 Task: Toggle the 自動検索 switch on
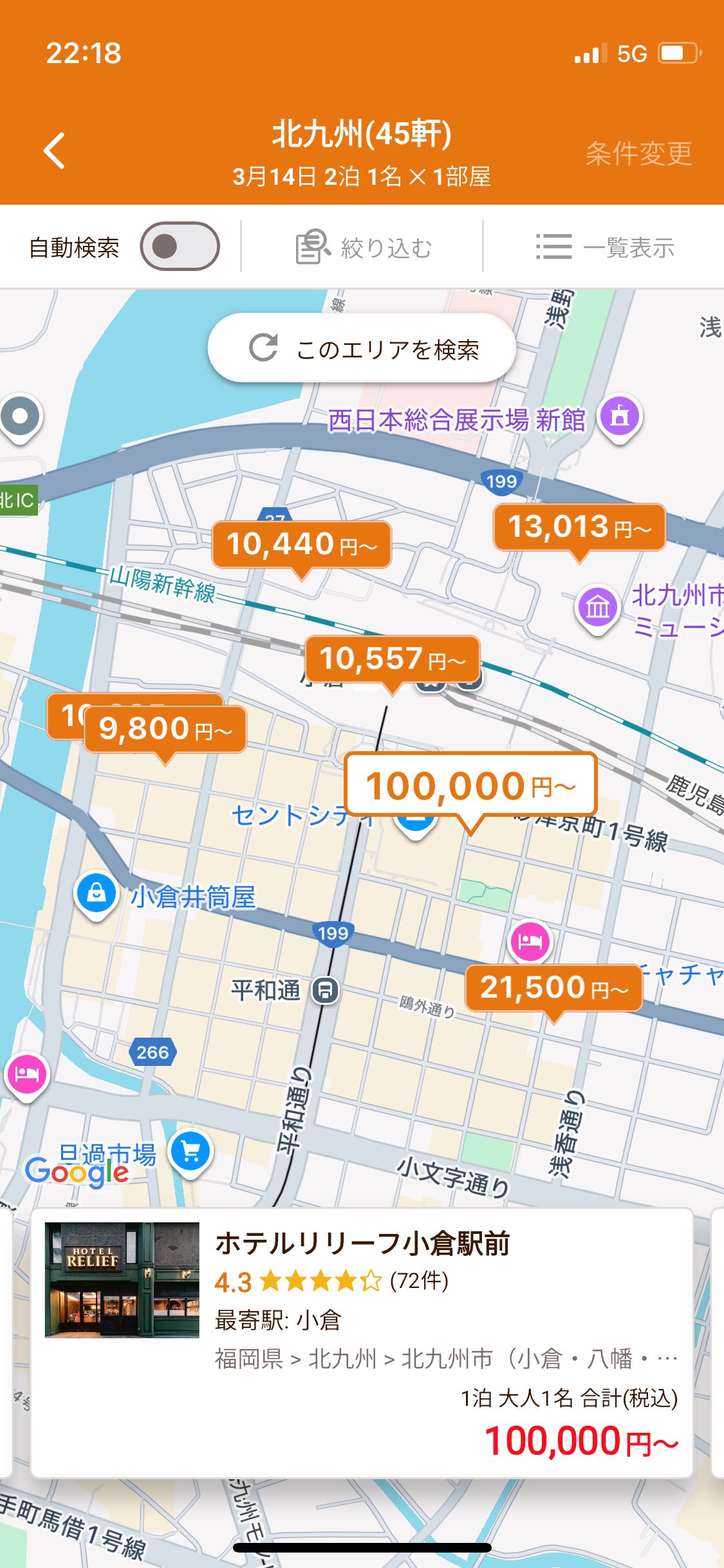[x=180, y=247]
